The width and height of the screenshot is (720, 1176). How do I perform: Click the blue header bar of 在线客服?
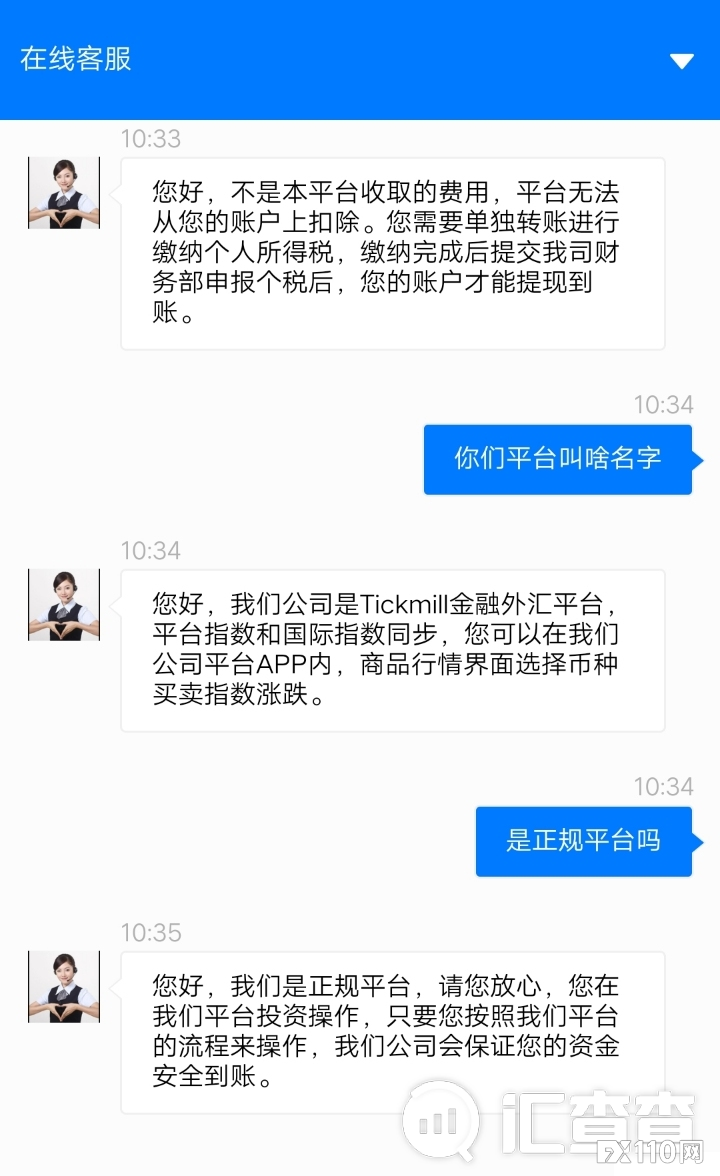click(x=360, y=60)
